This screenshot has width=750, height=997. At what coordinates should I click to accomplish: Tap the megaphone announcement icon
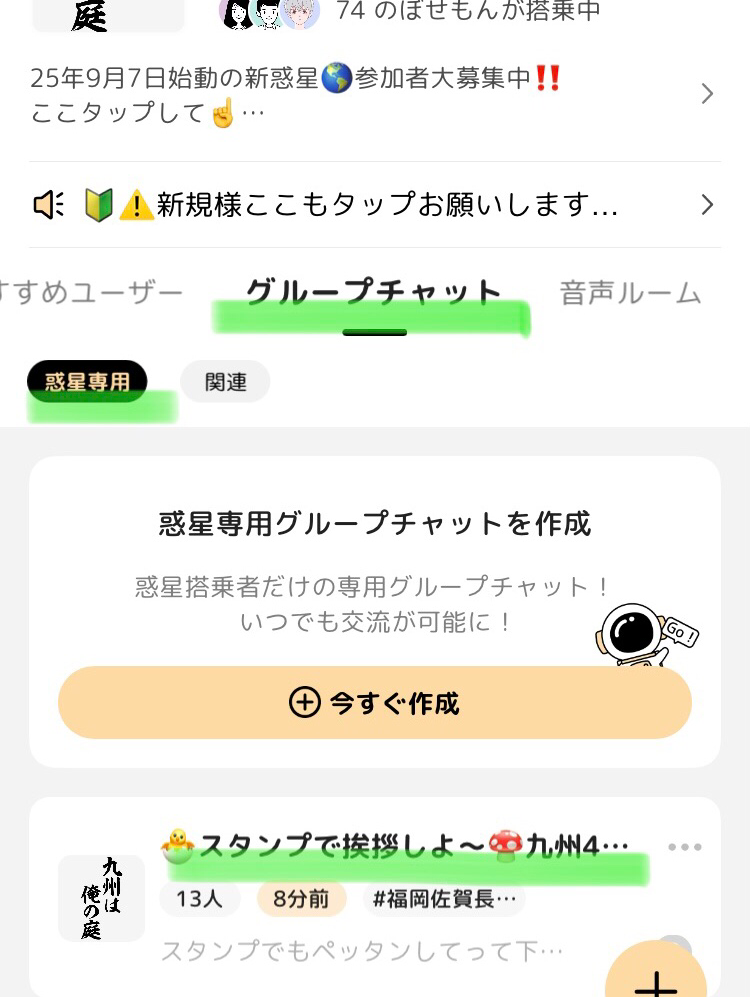(x=47, y=205)
